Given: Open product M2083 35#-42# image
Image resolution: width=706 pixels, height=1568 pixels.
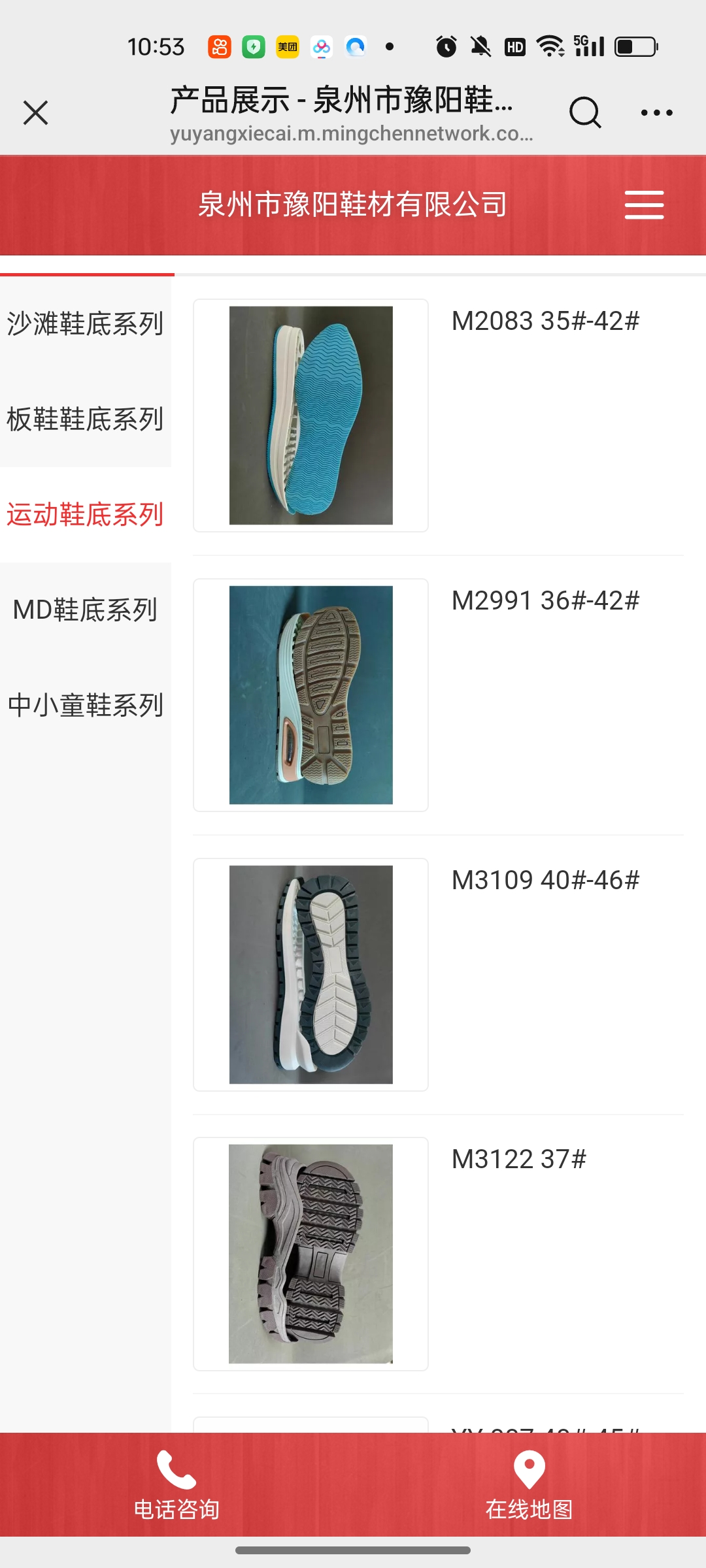Looking at the screenshot, I should 311,416.
